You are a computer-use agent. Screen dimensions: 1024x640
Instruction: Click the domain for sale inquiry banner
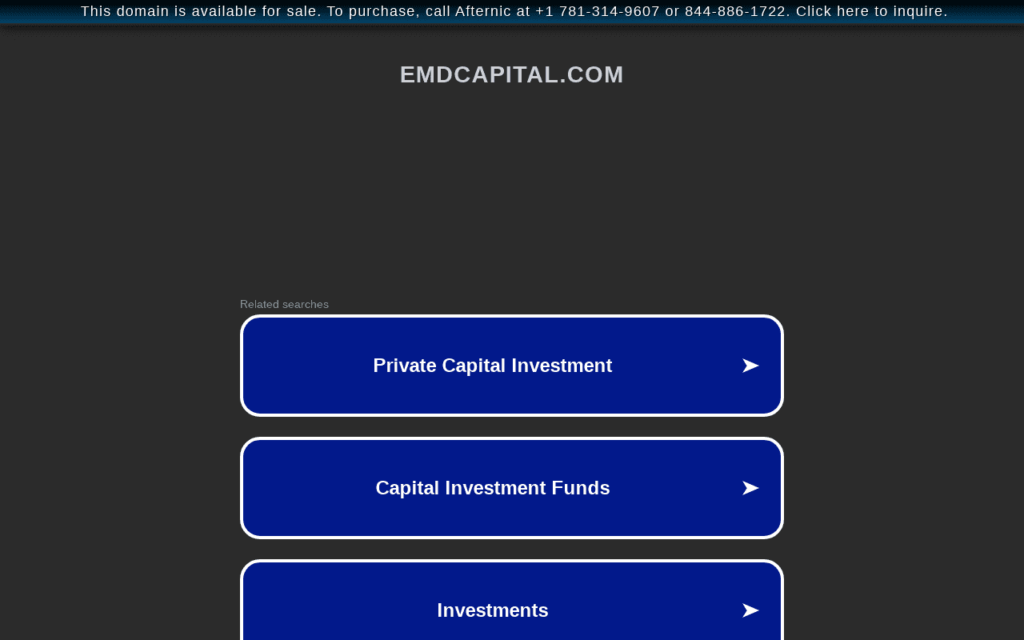coord(513,12)
